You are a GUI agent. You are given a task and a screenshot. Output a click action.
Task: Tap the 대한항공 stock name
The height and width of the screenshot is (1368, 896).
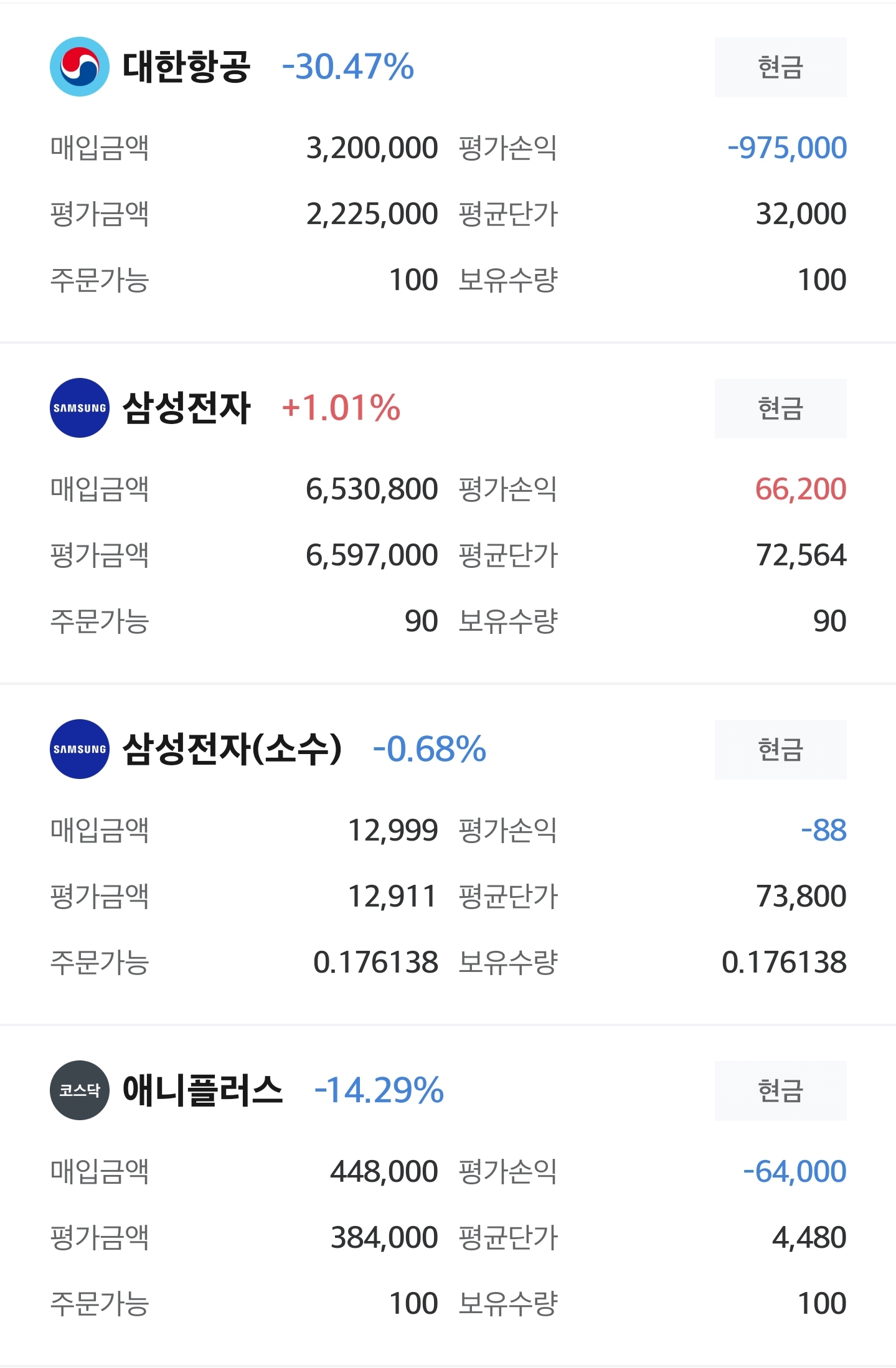(x=186, y=65)
